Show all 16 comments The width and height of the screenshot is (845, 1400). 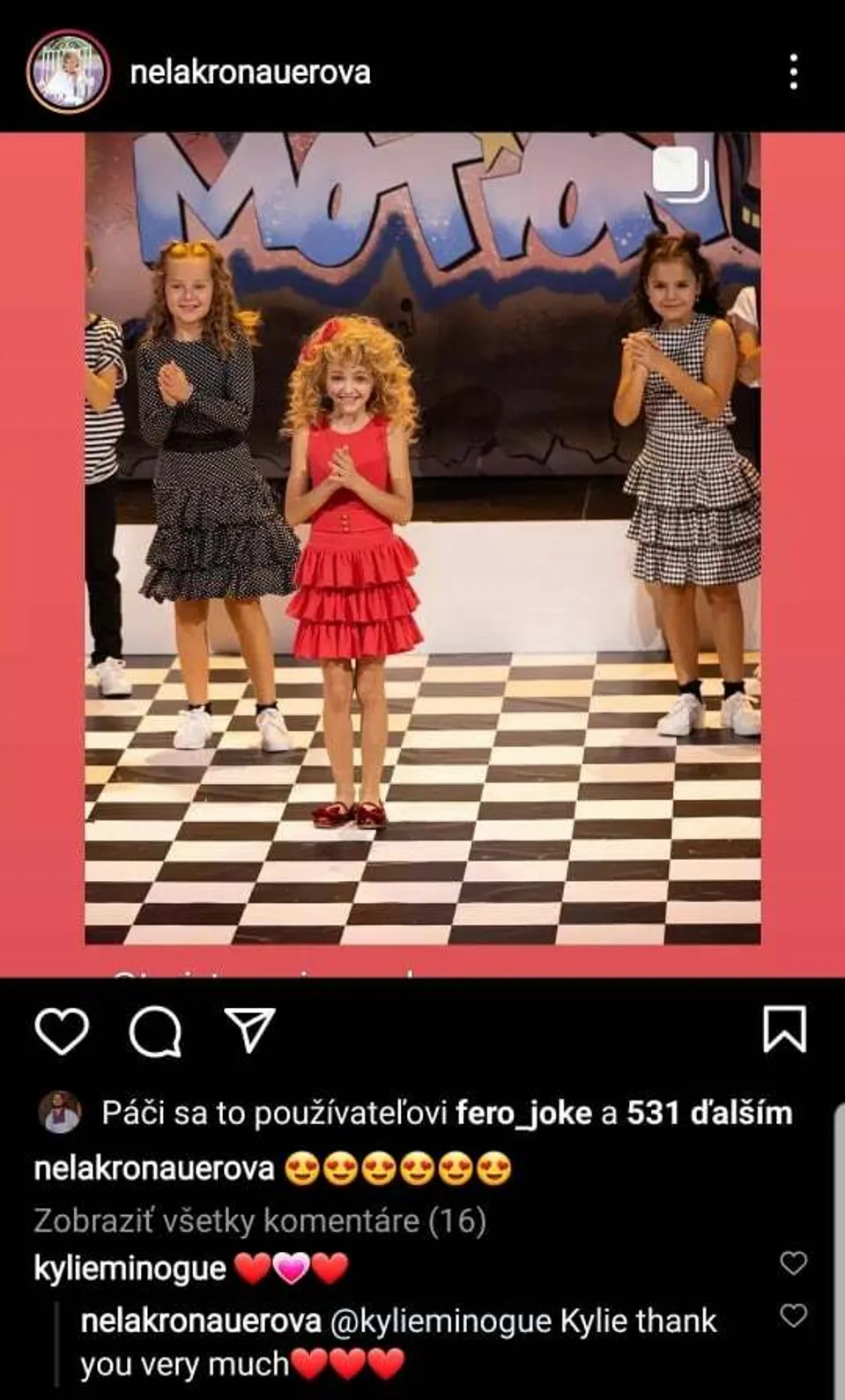click(x=260, y=1220)
